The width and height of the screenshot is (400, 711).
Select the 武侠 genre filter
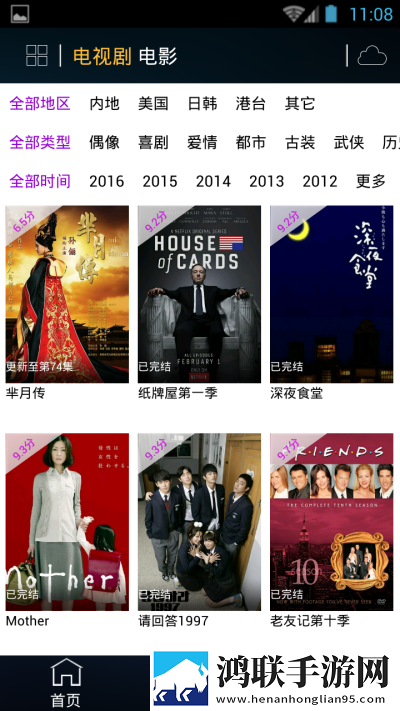pyautogui.click(x=349, y=142)
